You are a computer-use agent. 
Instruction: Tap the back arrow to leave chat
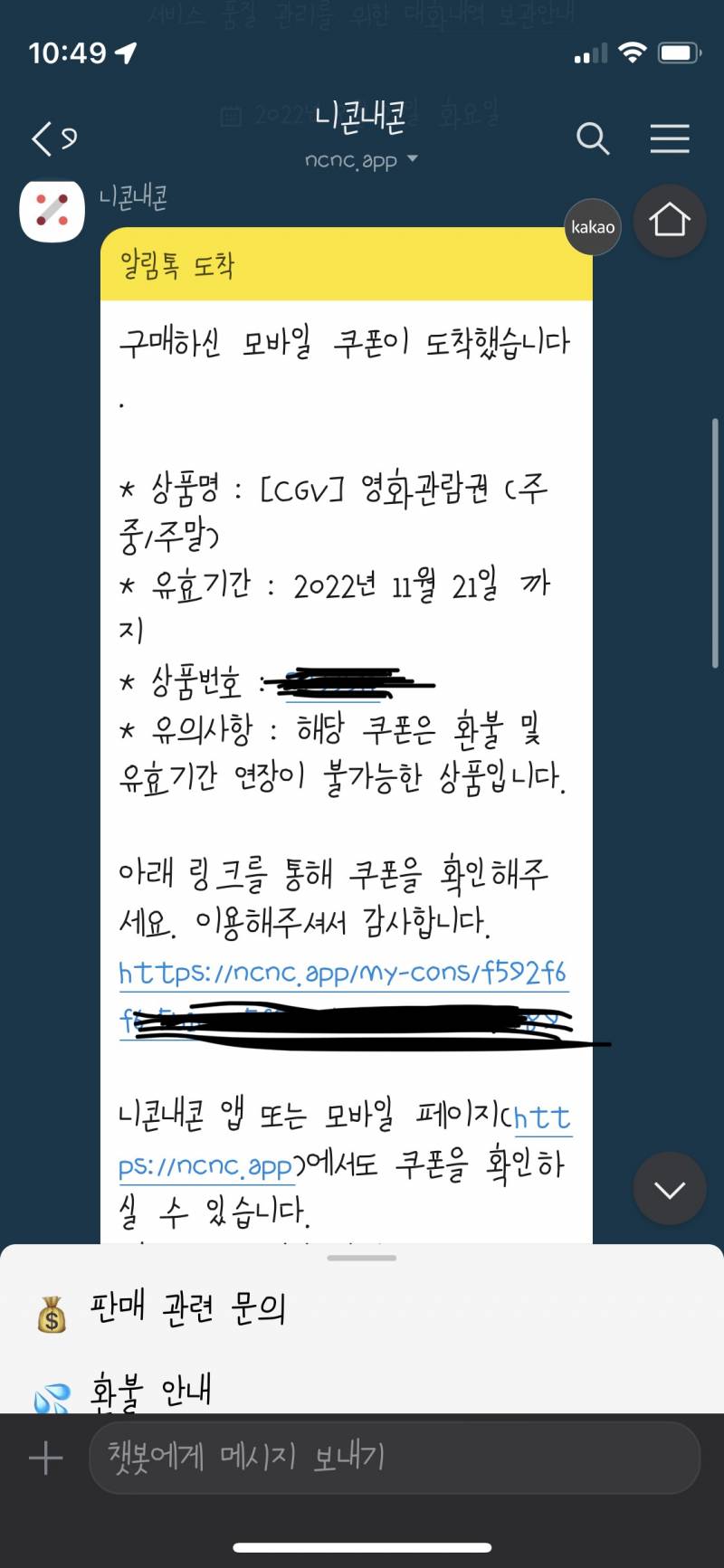tap(40, 138)
